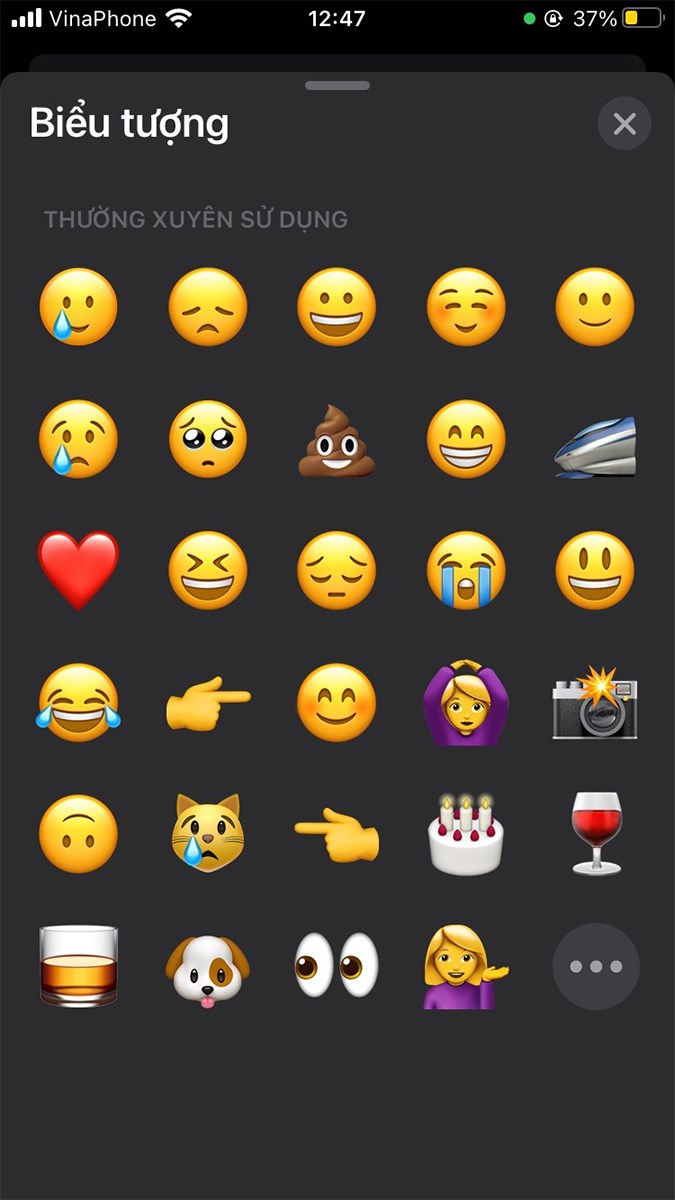This screenshot has width=675, height=1200.
Task: Select the loudly crying face emoji
Action: click(x=466, y=570)
